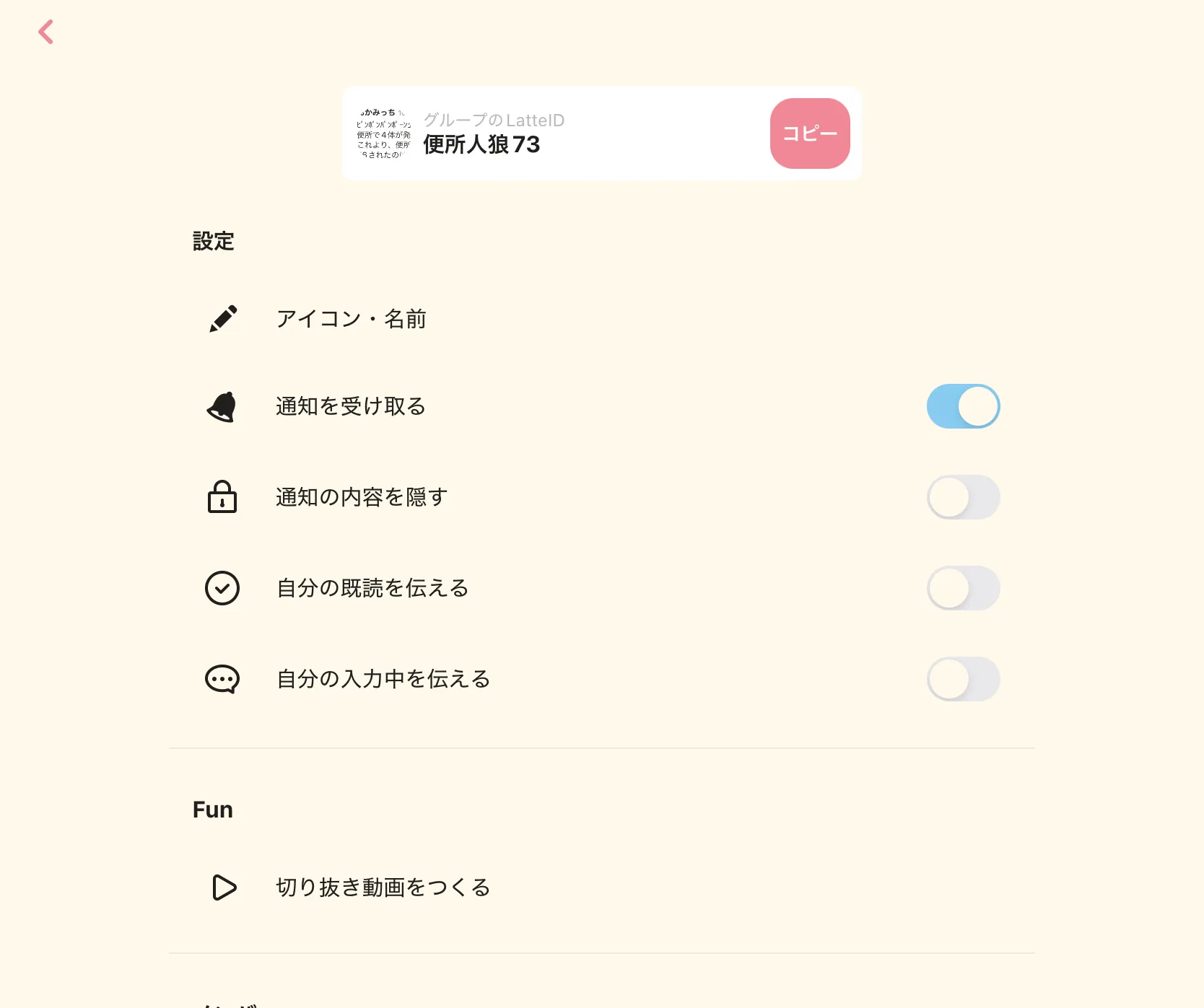
Task: Enable 通知の内容を隠す toggle
Action: (x=963, y=497)
